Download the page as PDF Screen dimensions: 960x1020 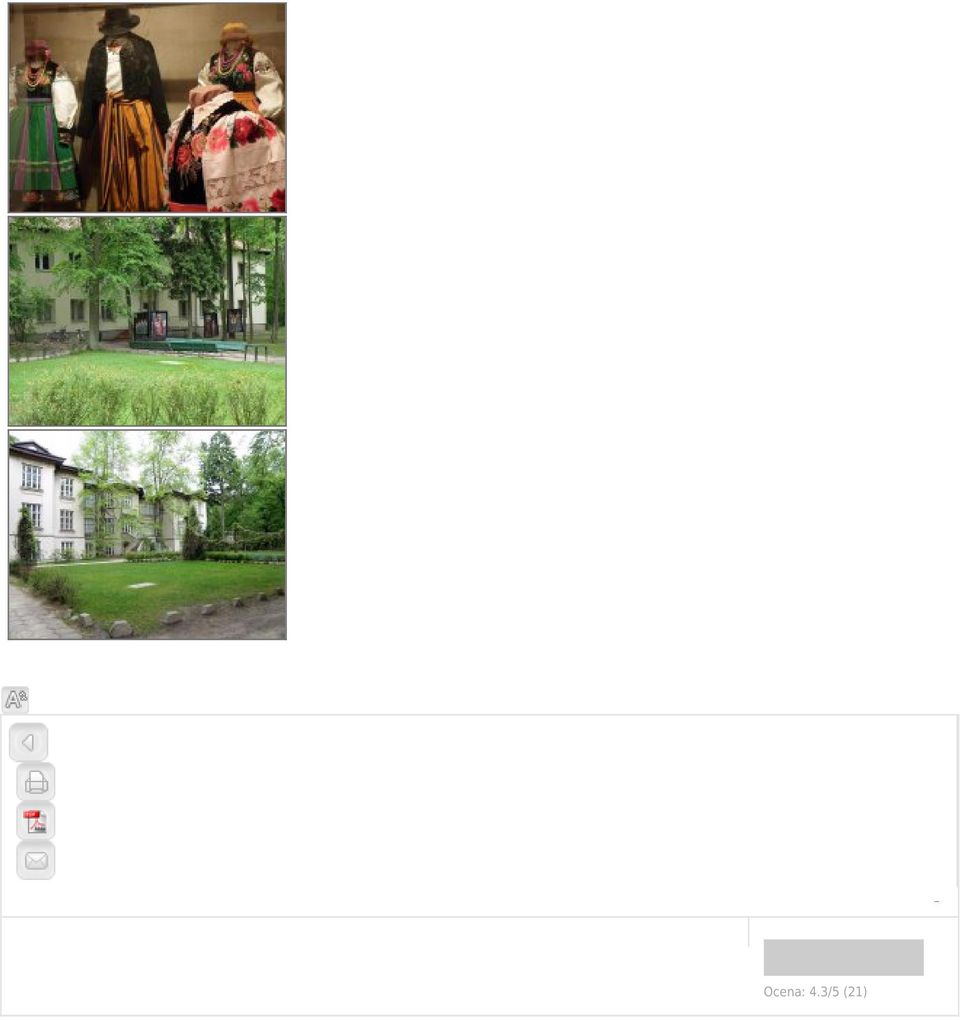coord(36,821)
